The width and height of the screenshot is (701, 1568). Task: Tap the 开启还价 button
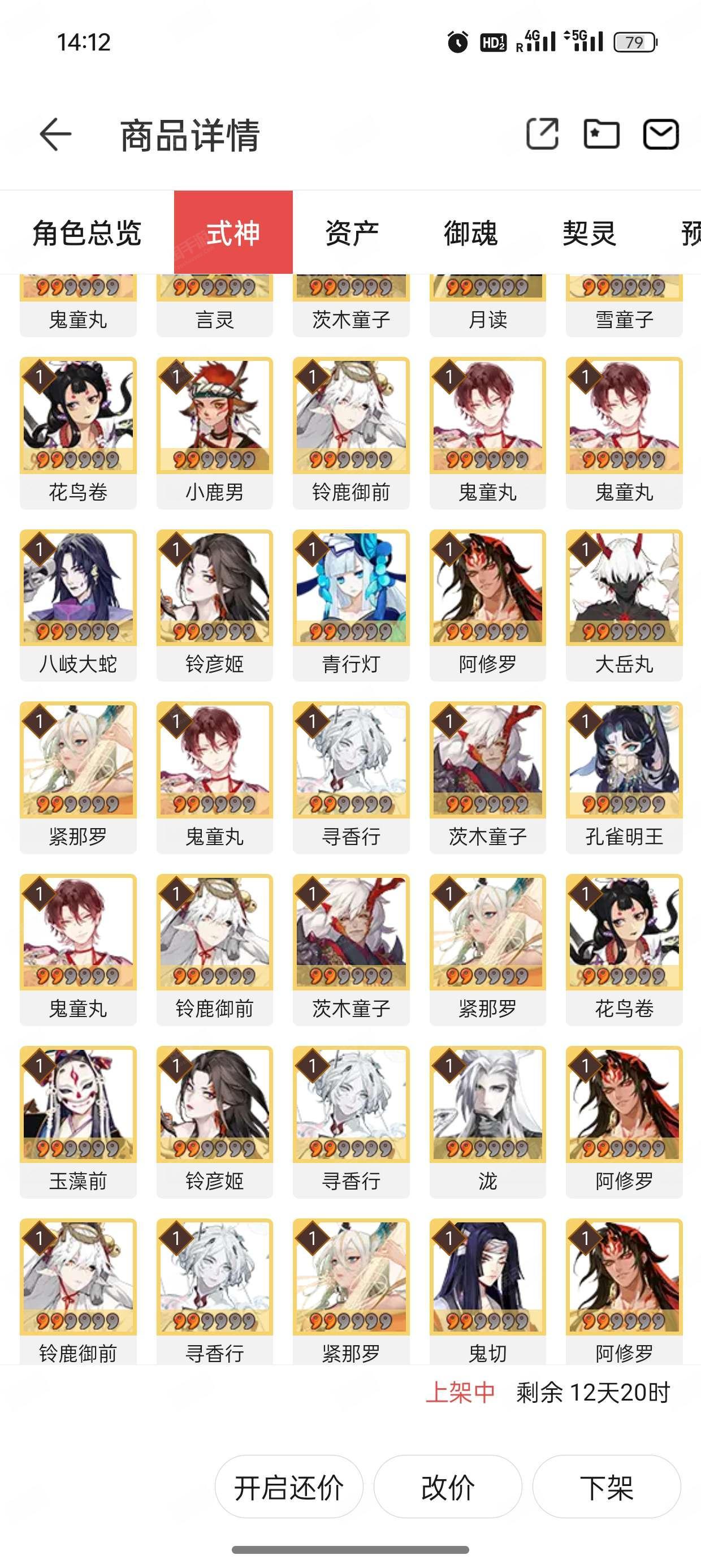tap(289, 1487)
